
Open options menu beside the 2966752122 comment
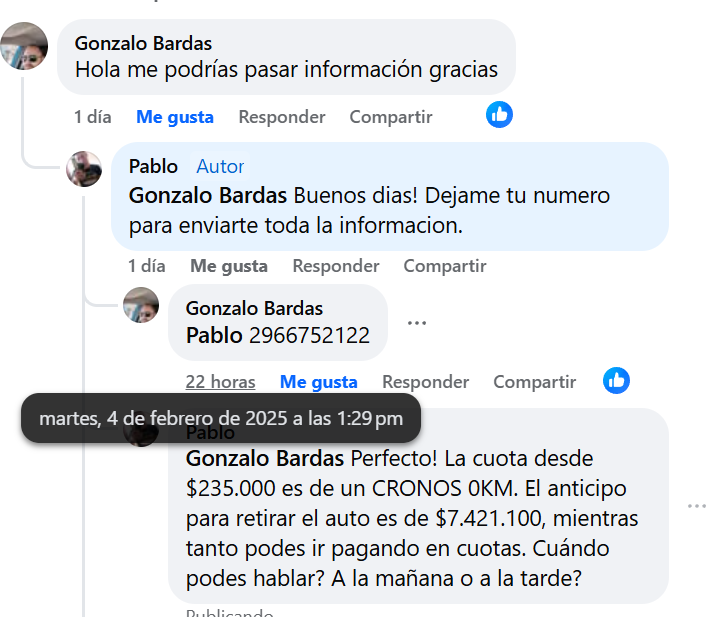pos(417,322)
